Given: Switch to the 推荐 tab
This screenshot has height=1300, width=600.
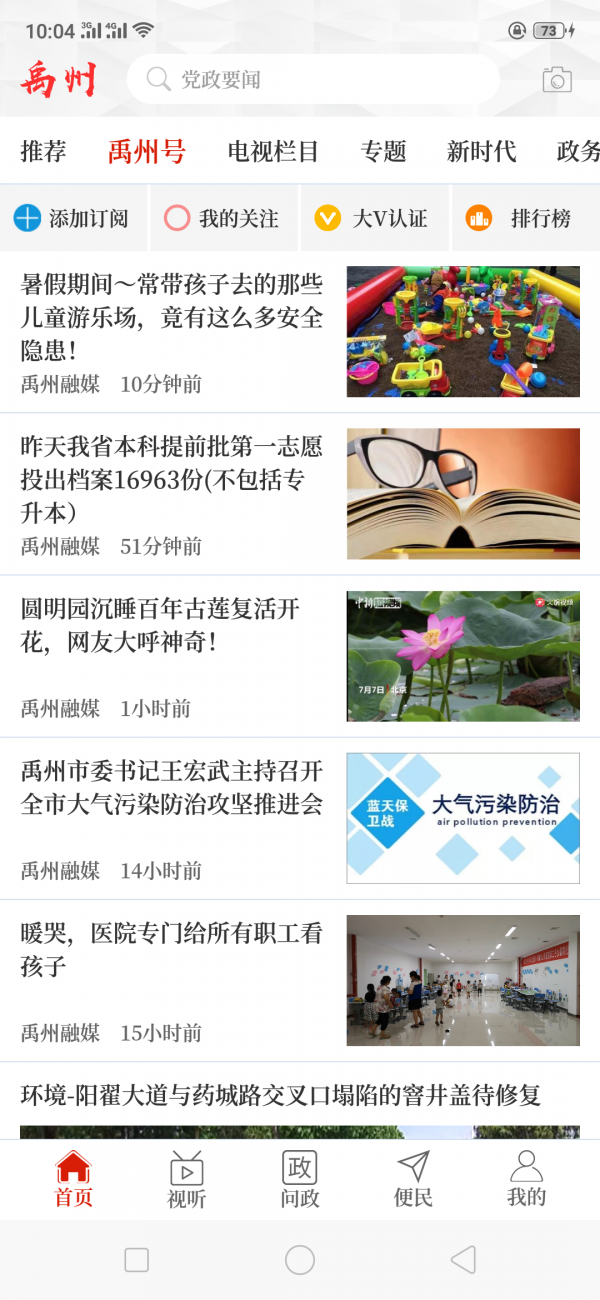Looking at the screenshot, I should point(44,151).
